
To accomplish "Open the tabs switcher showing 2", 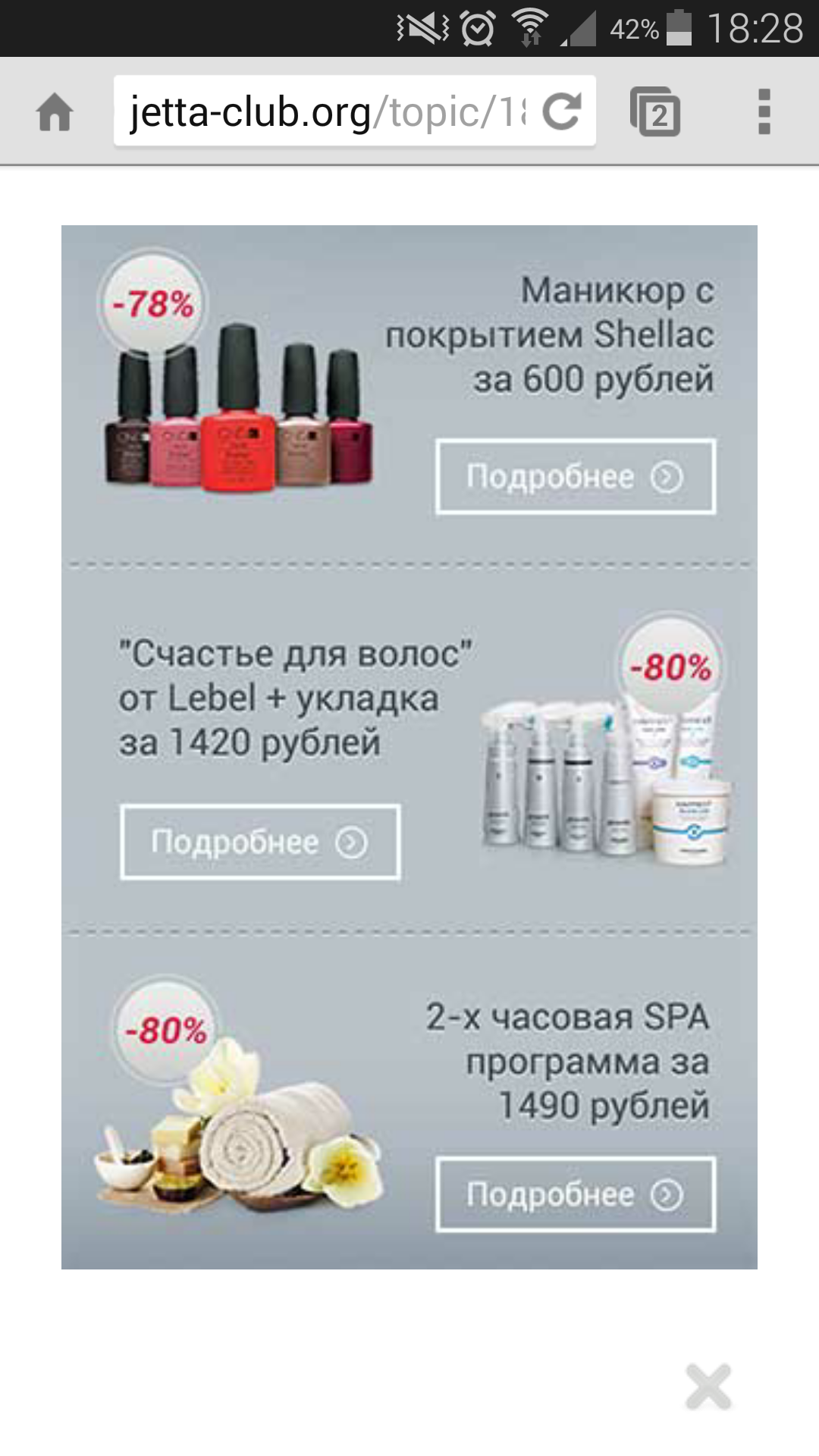I will point(655,111).
